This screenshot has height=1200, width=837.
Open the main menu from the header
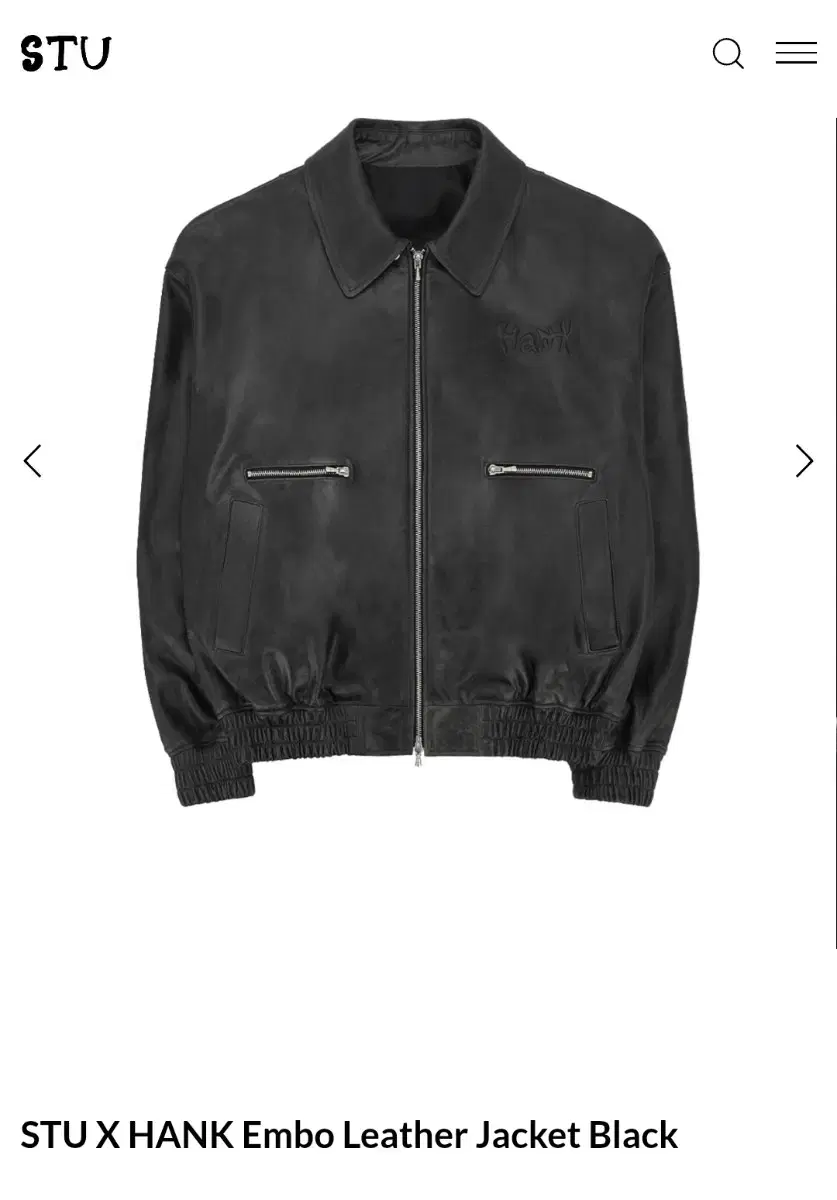point(795,52)
